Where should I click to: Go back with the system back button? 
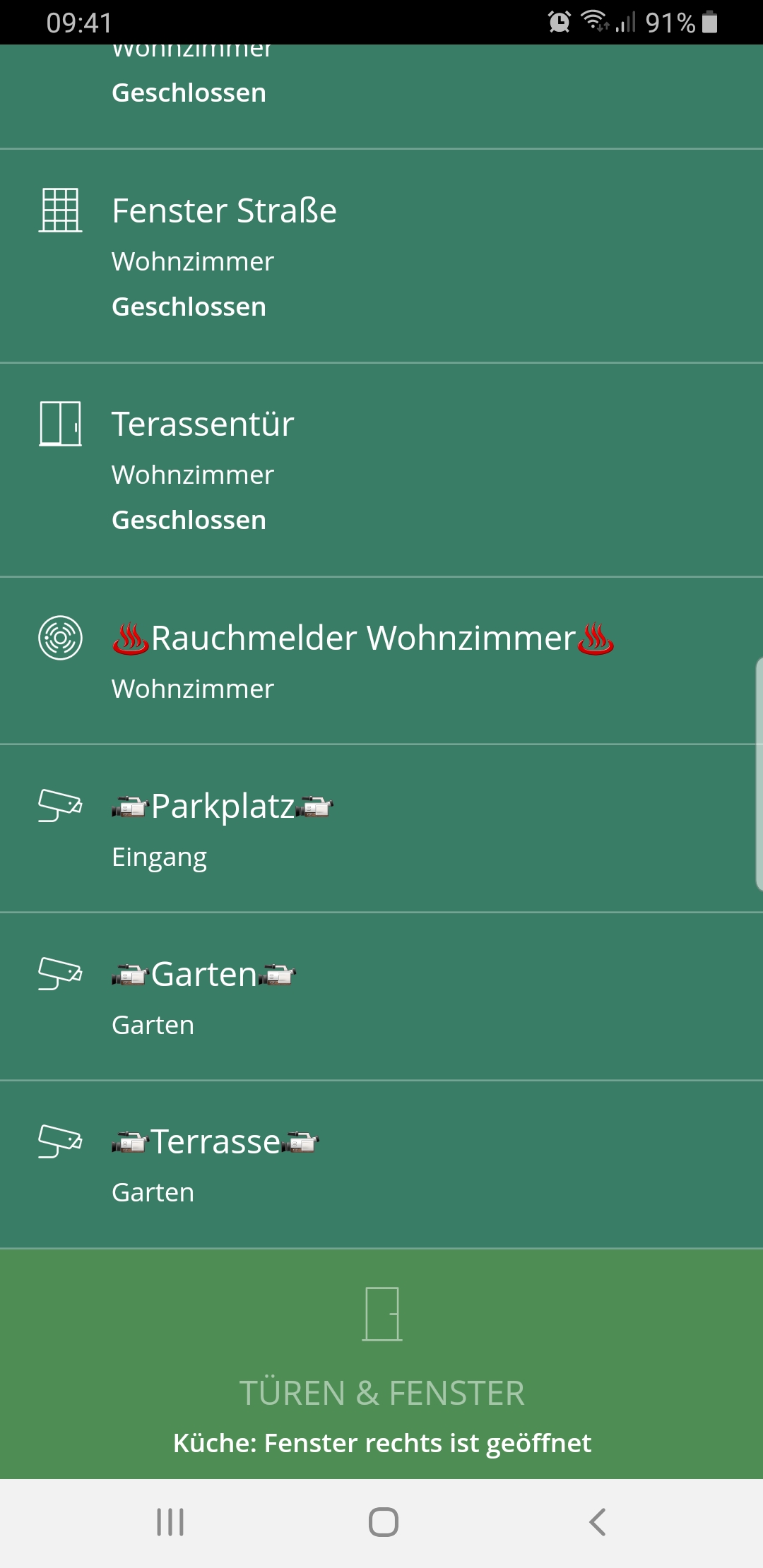[x=597, y=1522]
